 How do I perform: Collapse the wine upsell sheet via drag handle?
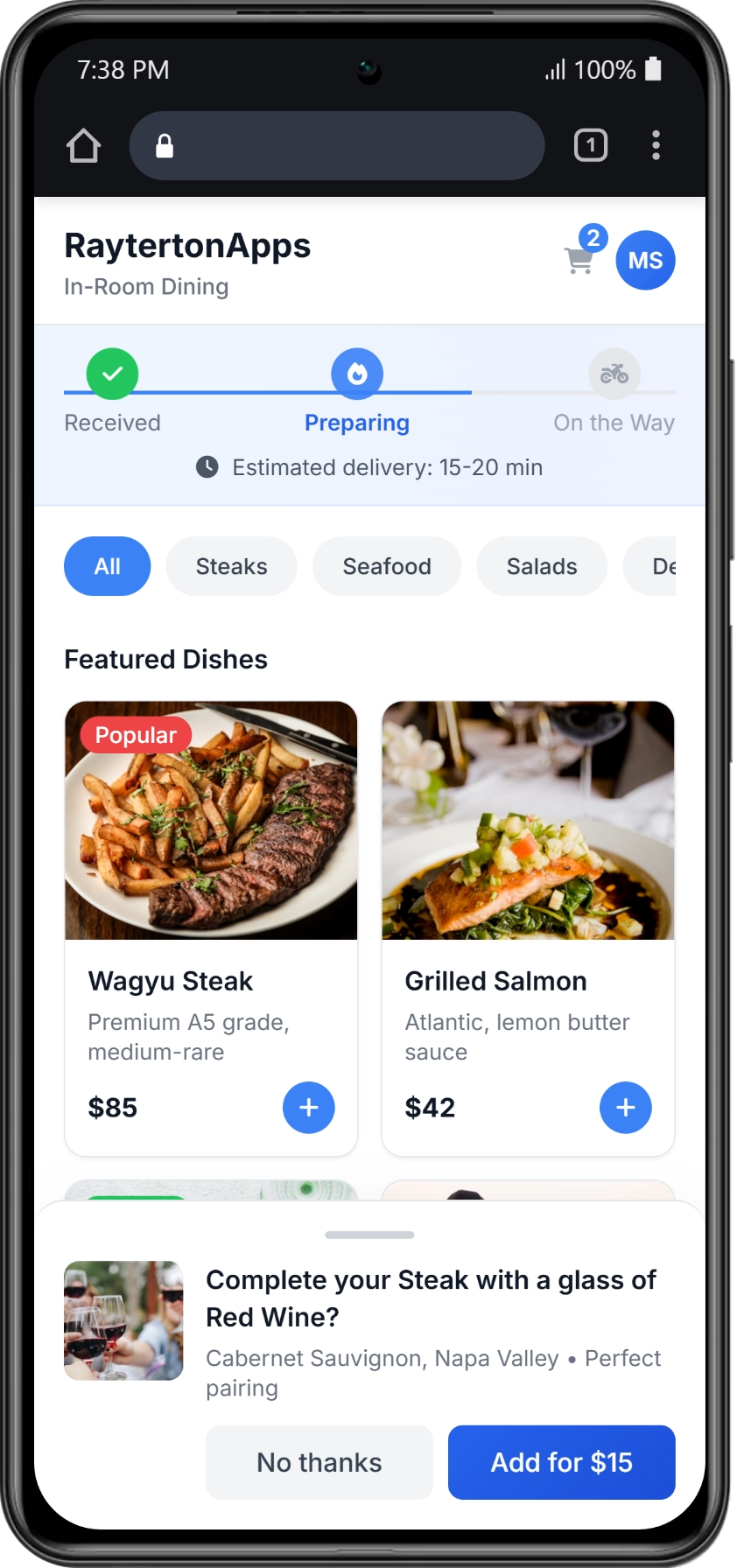click(x=368, y=1235)
